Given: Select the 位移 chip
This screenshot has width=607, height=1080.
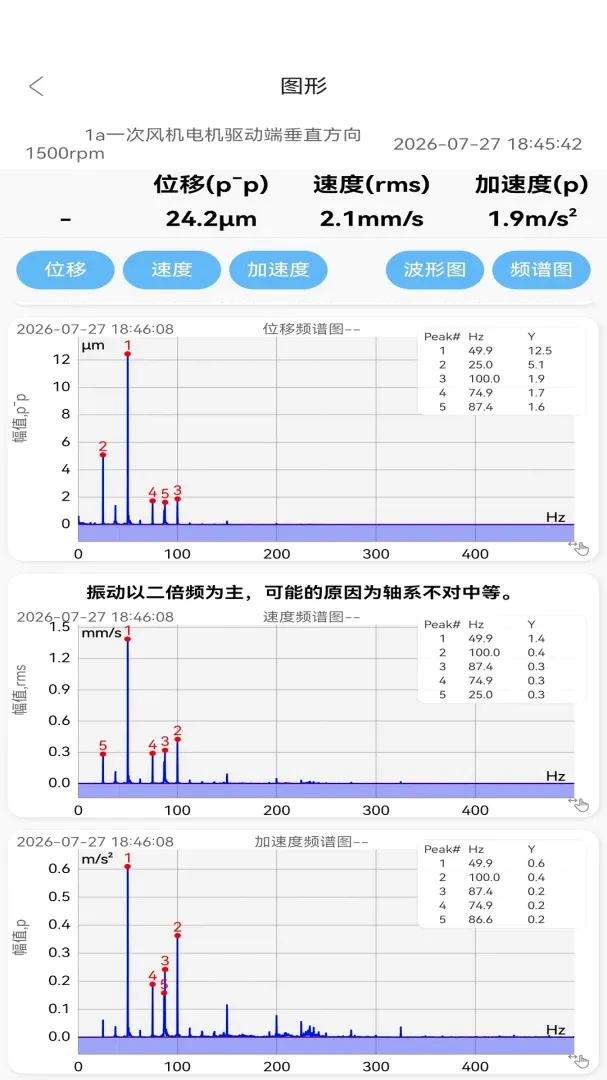Looking at the screenshot, I should pos(65,269).
